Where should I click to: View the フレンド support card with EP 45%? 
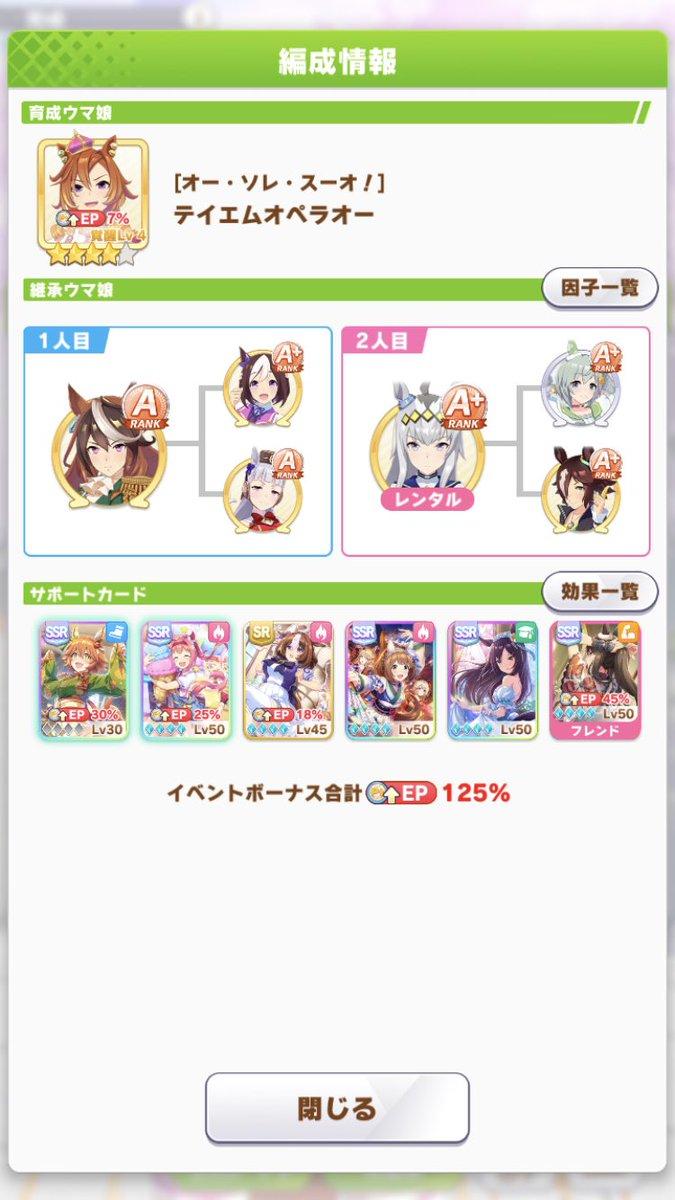click(x=595, y=680)
